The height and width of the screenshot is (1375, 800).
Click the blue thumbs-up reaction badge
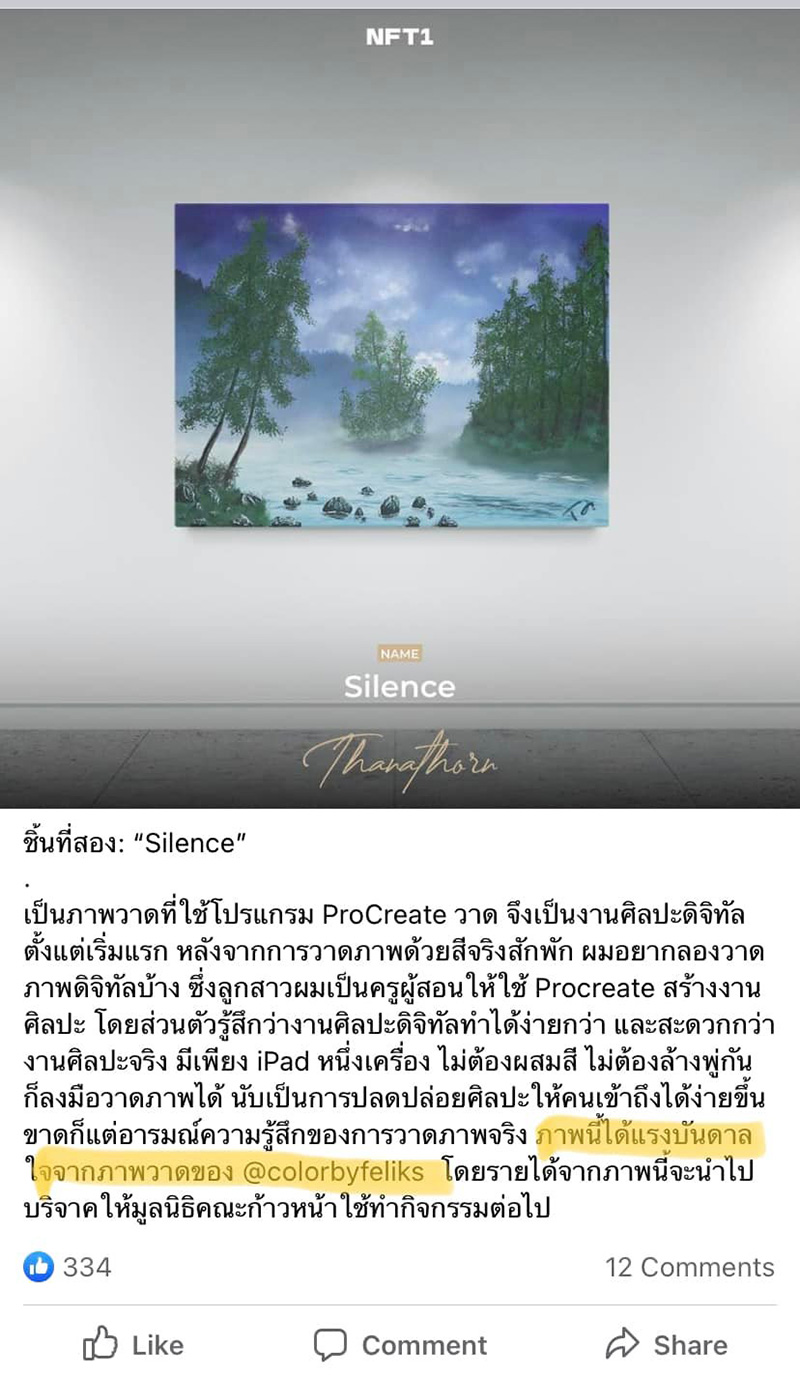click(x=38, y=1267)
